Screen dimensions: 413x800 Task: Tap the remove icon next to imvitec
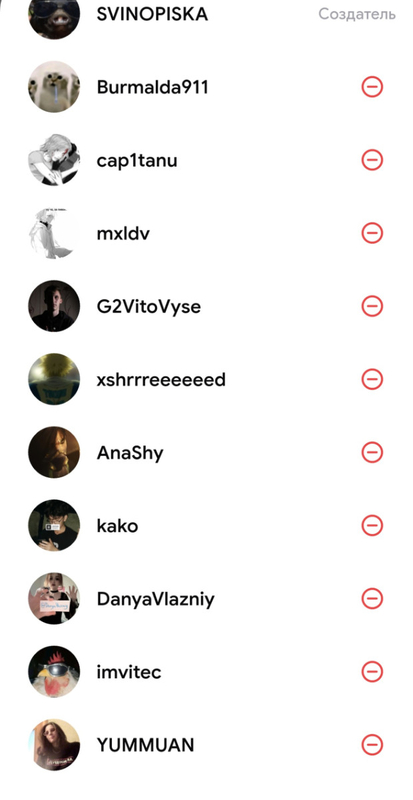[x=372, y=671]
